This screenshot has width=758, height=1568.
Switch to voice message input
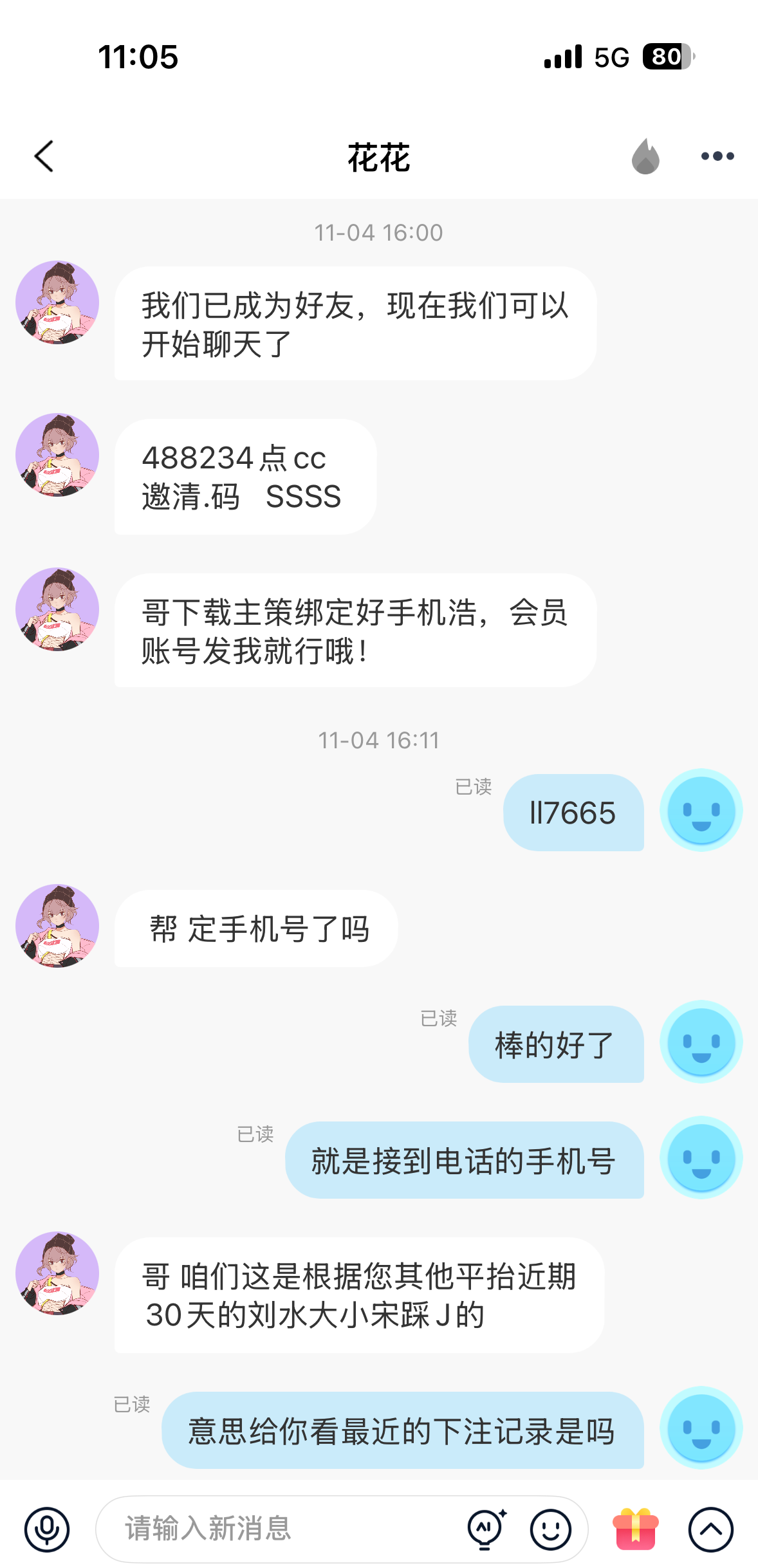(x=46, y=1529)
